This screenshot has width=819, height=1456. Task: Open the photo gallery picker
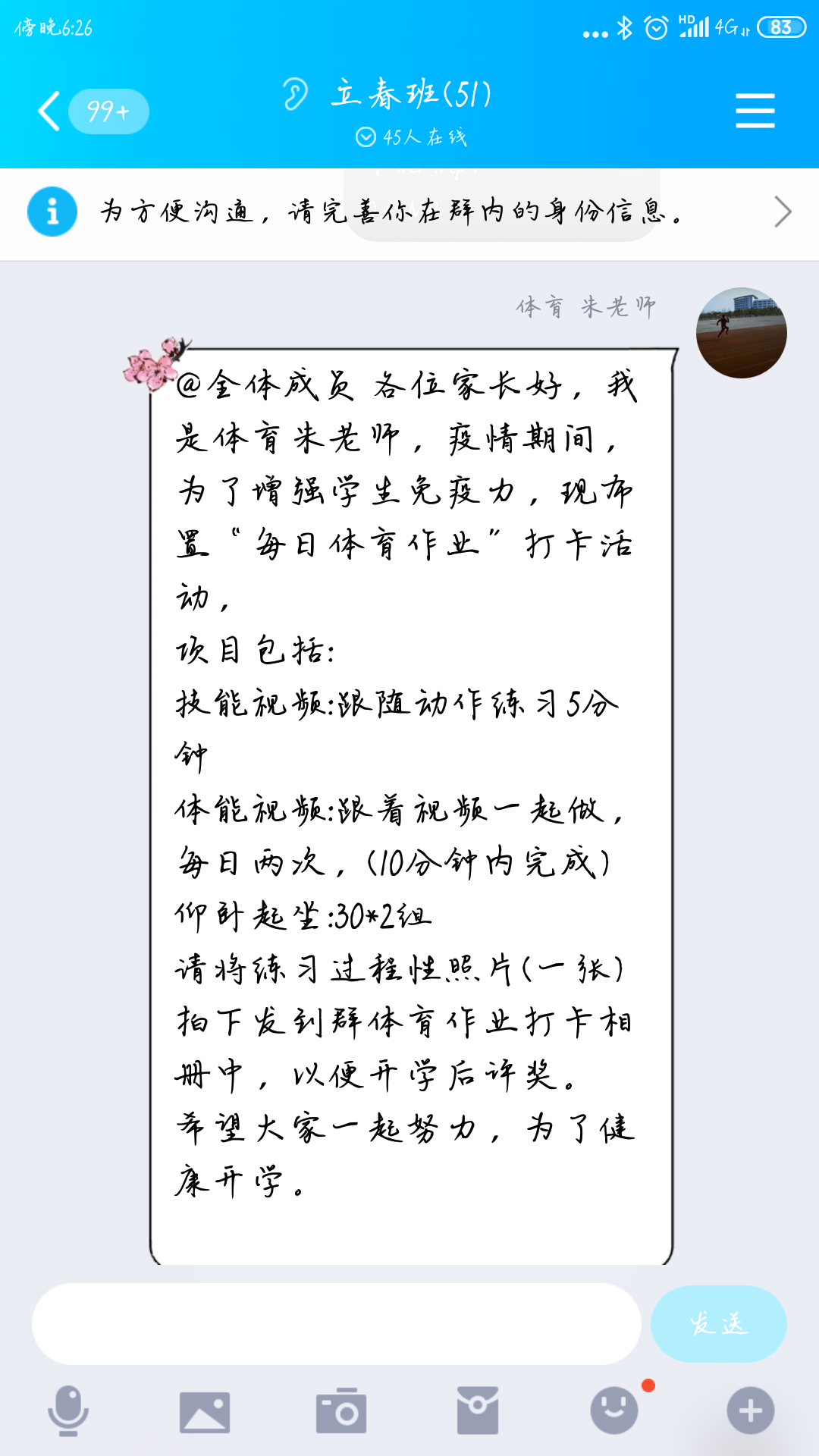(x=205, y=1411)
